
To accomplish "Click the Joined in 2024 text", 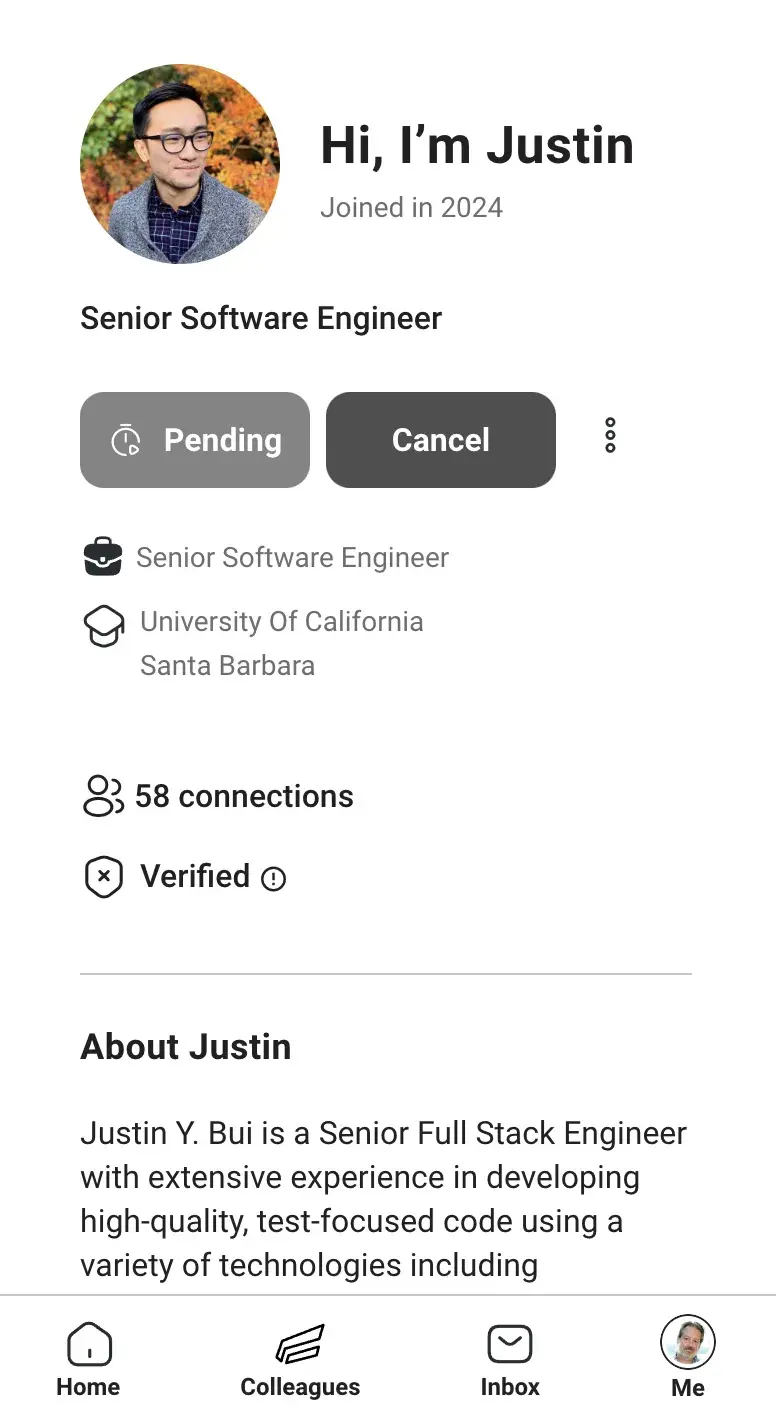I will pos(412,208).
